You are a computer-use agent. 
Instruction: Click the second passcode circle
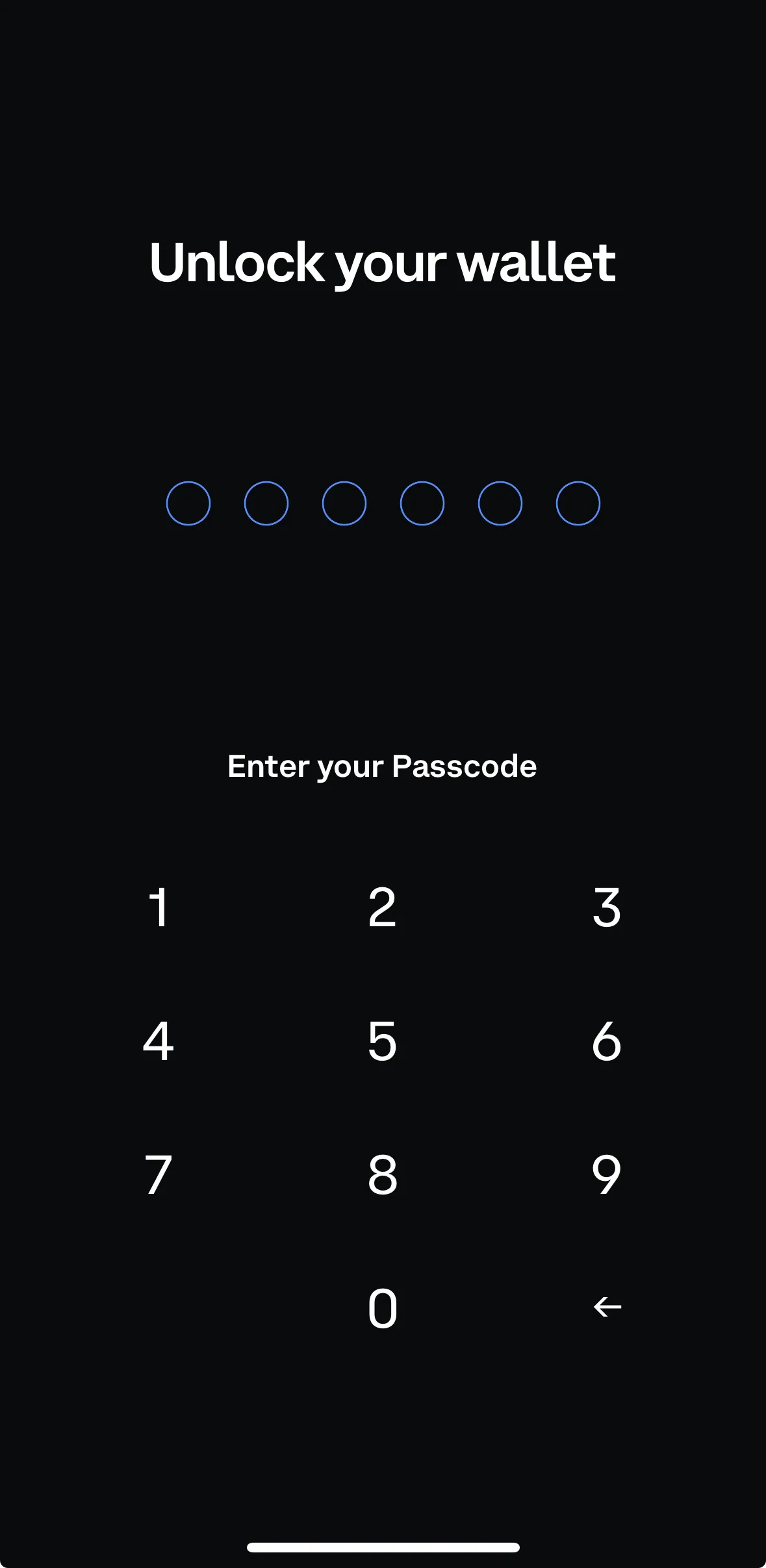tap(266, 503)
